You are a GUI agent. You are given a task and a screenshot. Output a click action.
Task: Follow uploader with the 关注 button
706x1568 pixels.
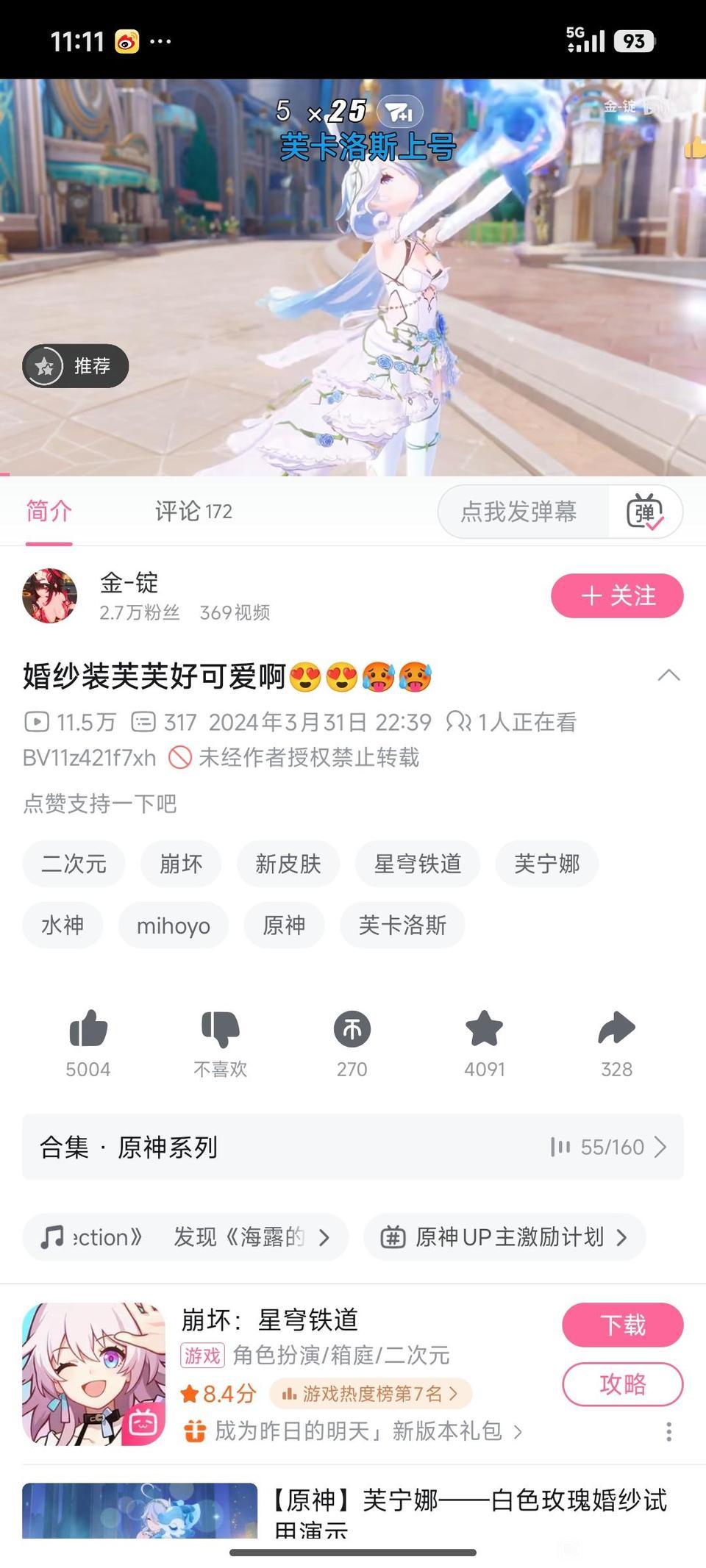tap(617, 595)
